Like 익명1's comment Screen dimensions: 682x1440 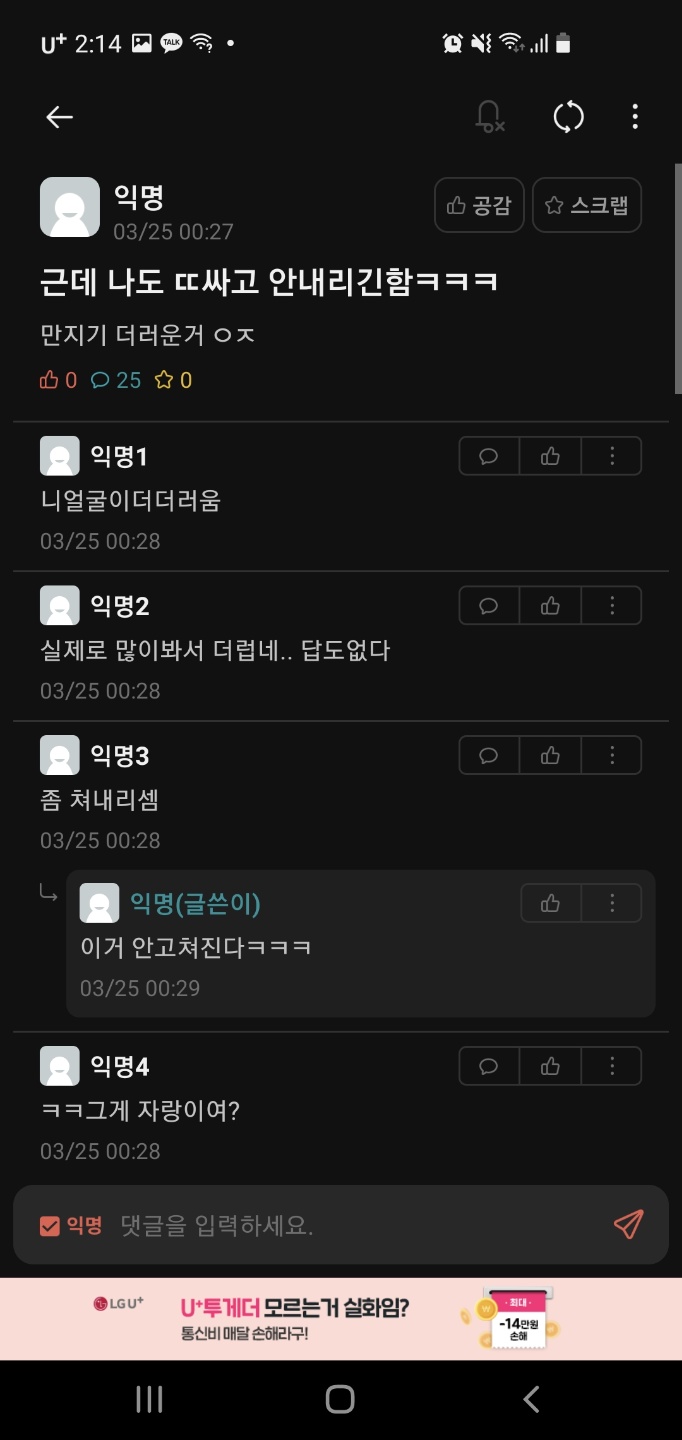(x=550, y=456)
